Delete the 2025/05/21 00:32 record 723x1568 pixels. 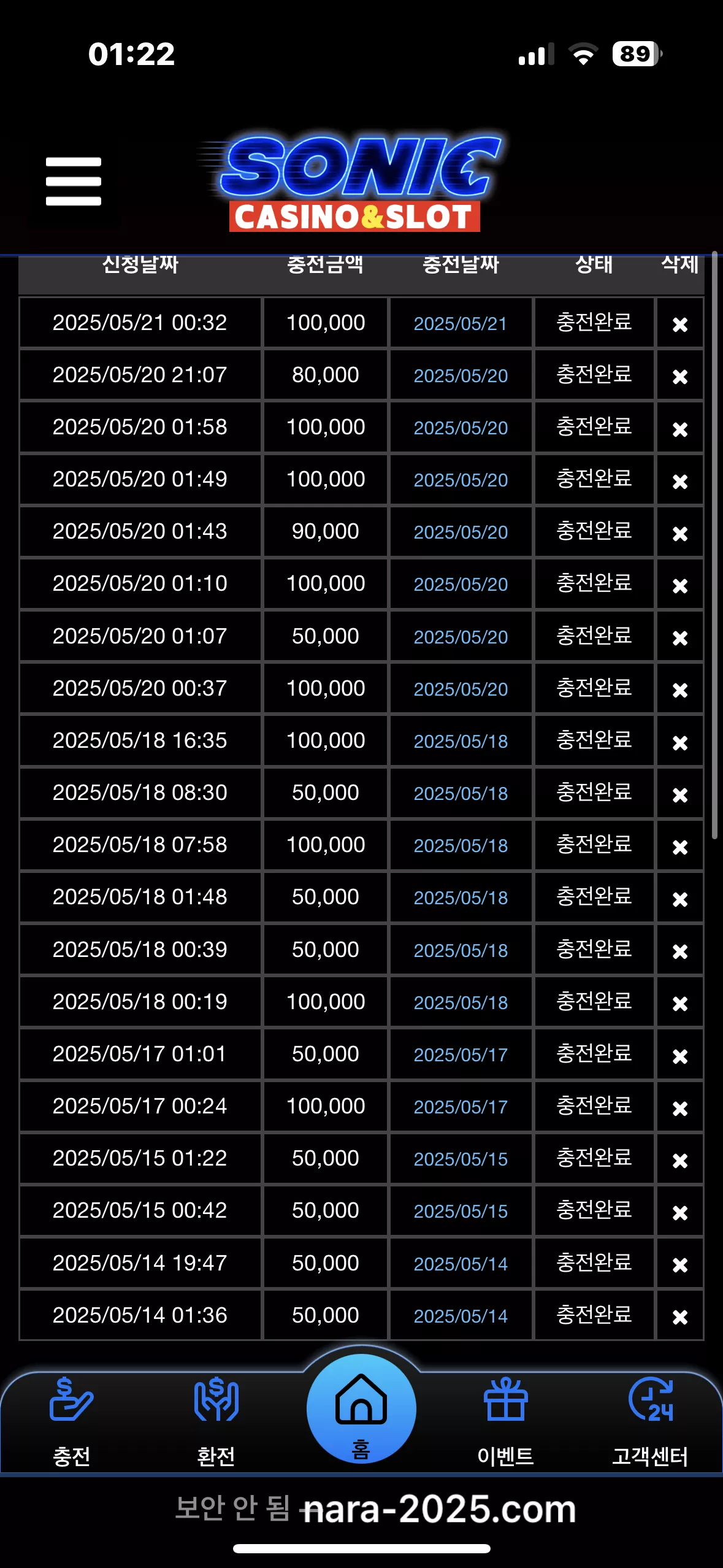tap(680, 324)
